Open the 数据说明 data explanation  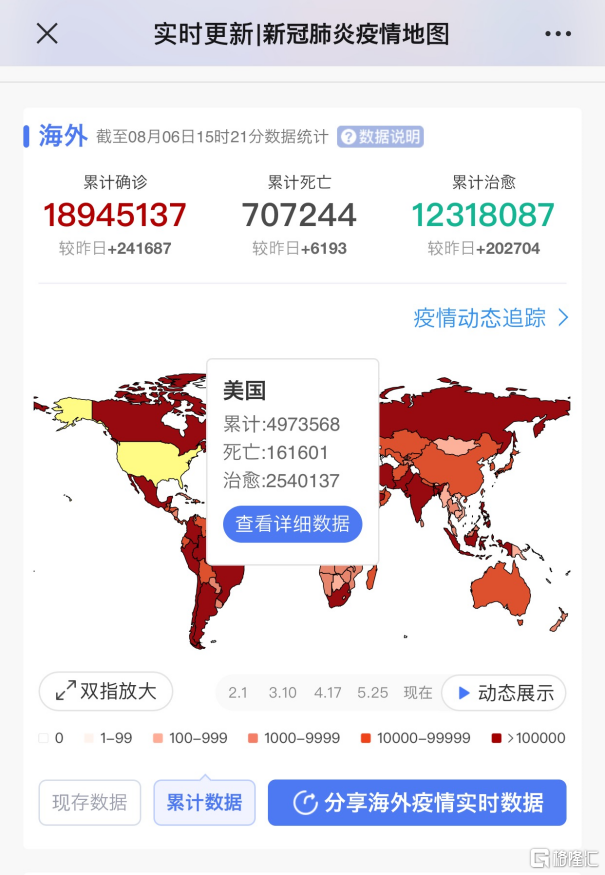point(380,137)
